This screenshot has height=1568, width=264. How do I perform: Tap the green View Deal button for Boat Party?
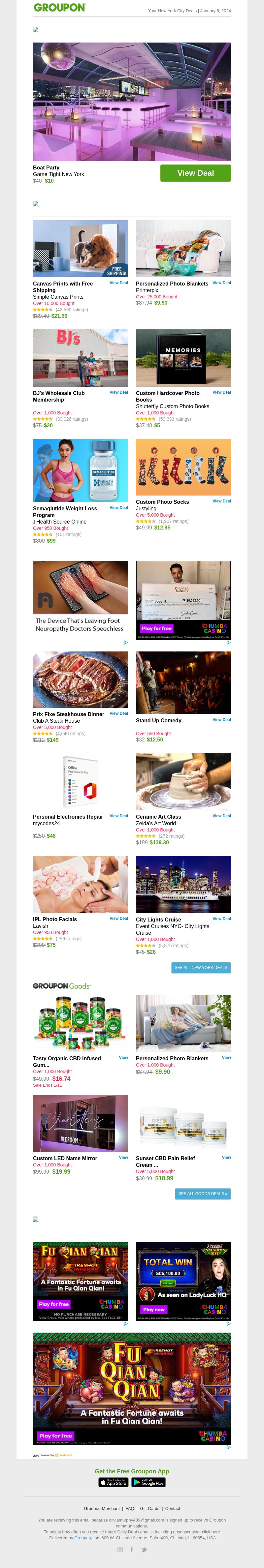[x=195, y=173]
